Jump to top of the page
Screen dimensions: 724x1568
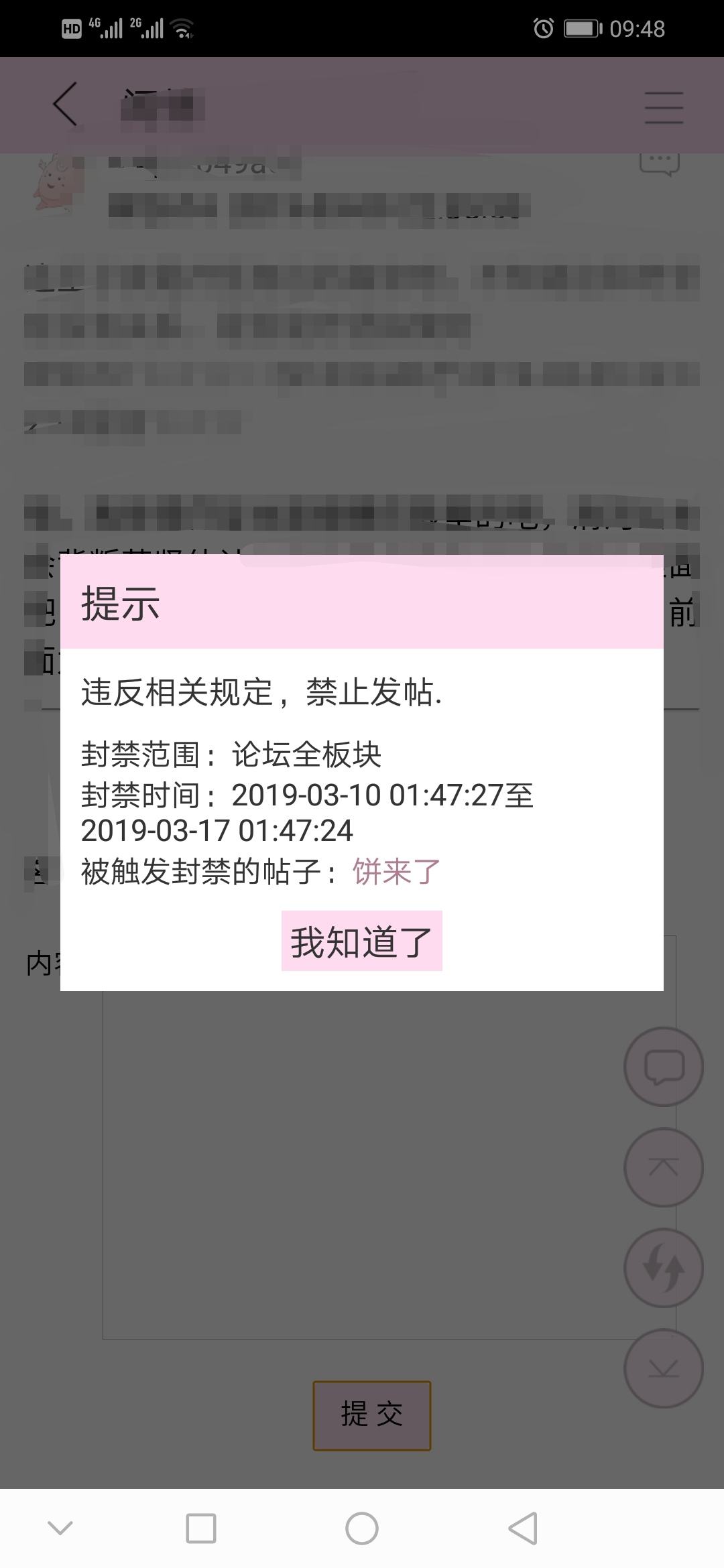pyautogui.click(x=664, y=1167)
